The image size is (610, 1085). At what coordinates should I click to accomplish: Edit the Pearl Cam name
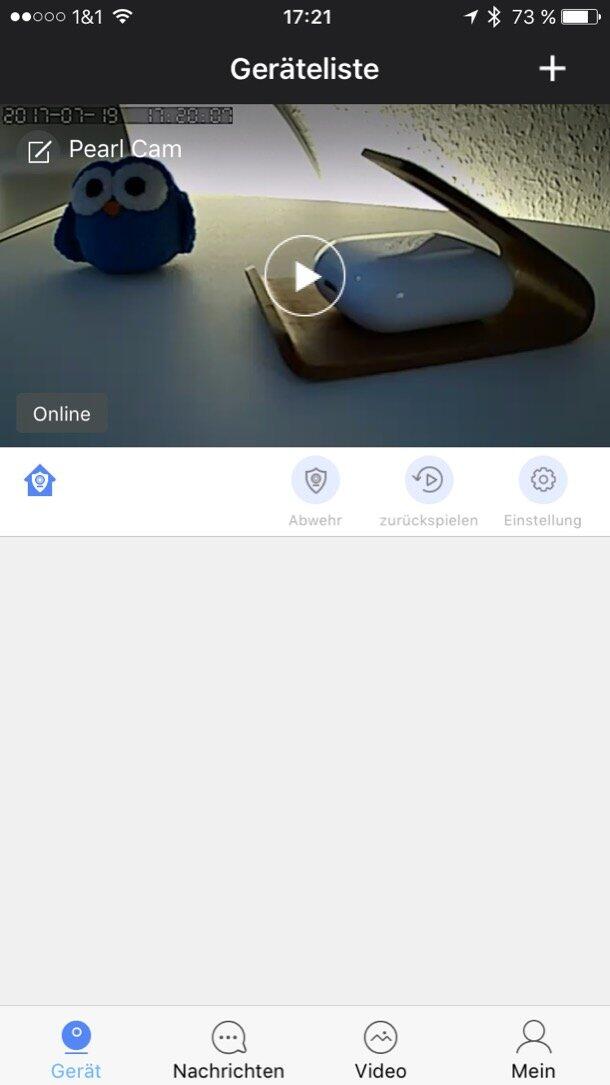click(x=39, y=152)
